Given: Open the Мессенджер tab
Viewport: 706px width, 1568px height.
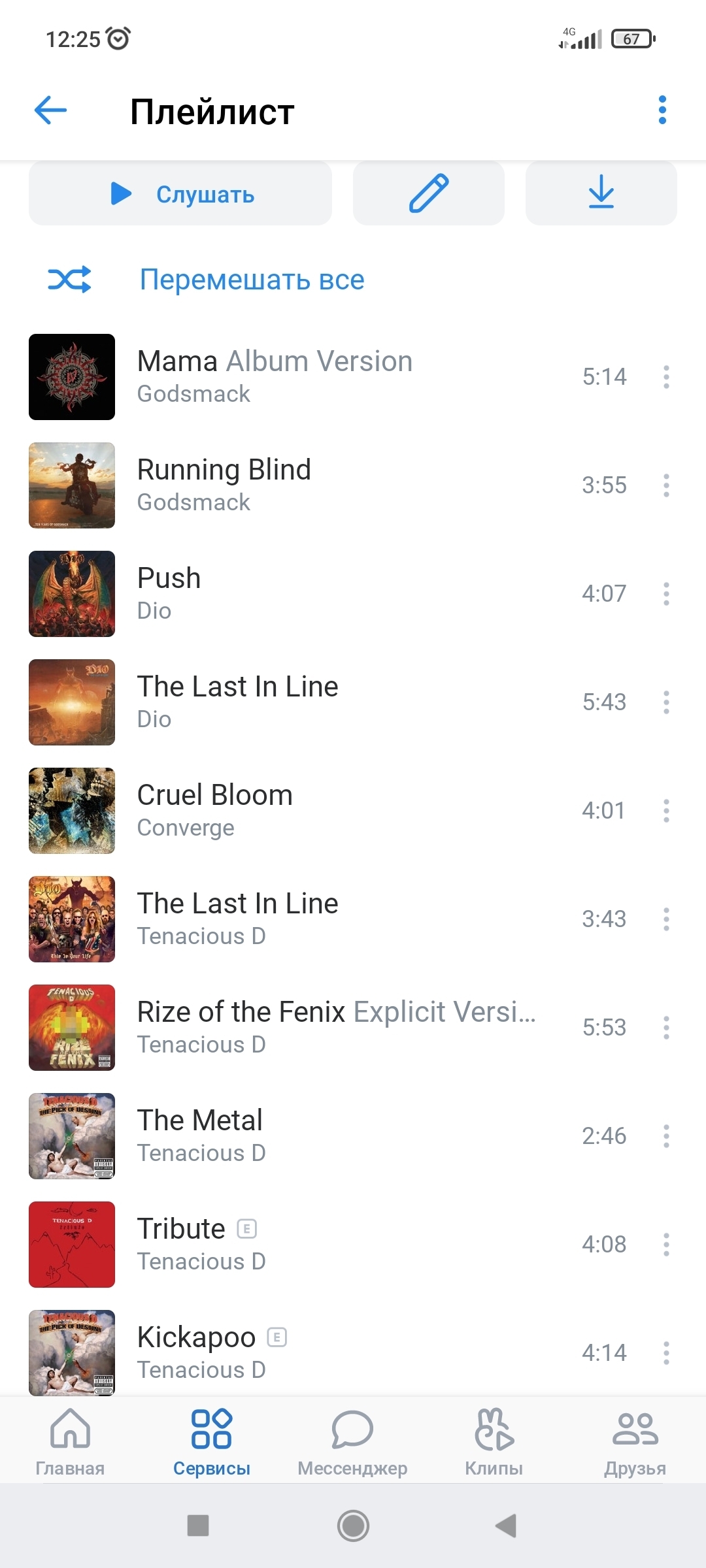Looking at the screenshot, I should (352, 1441).
